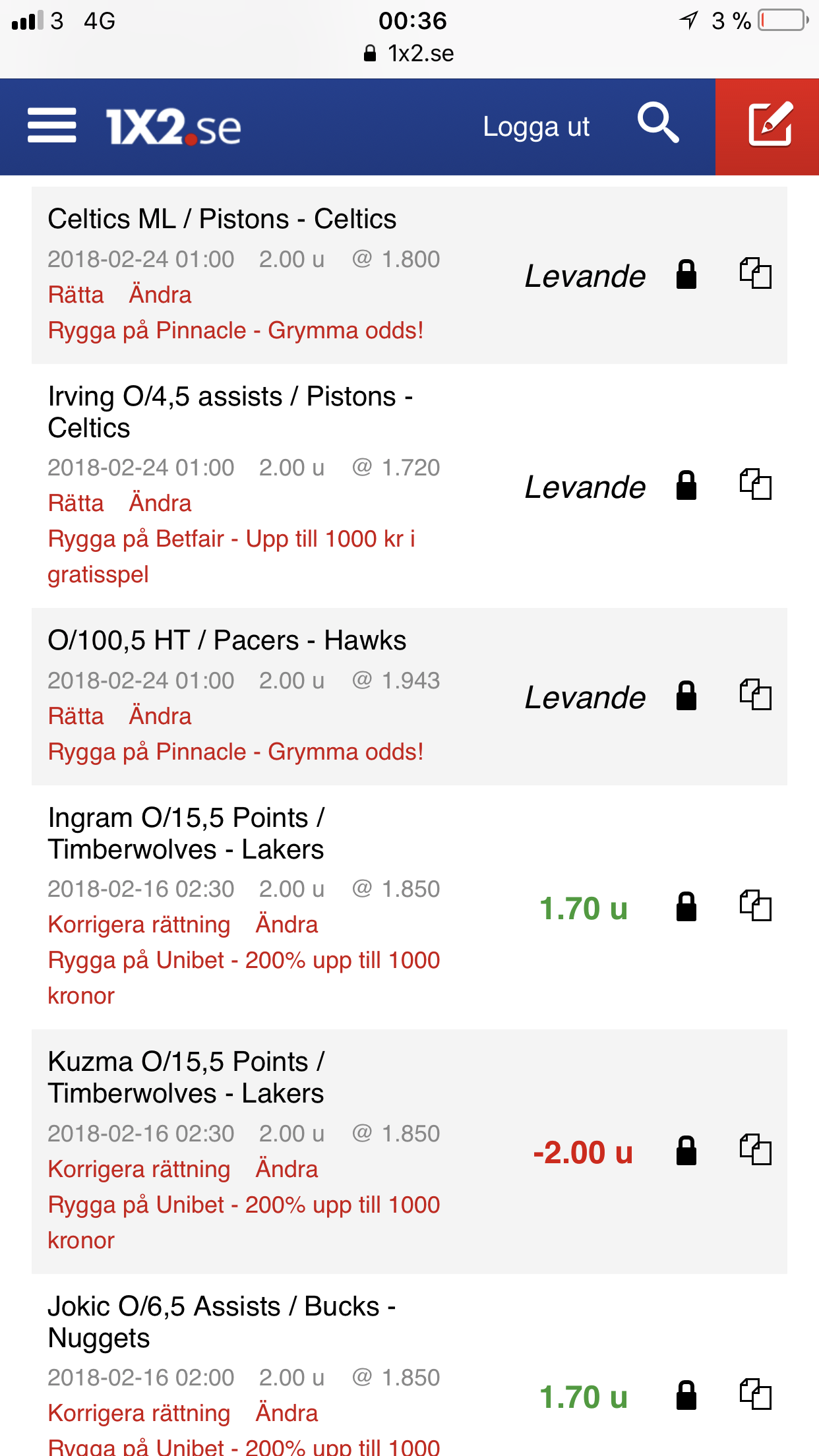
Task: Open Rygga på Pinnacle link under Celtics ML
Action: click(235, 330)
